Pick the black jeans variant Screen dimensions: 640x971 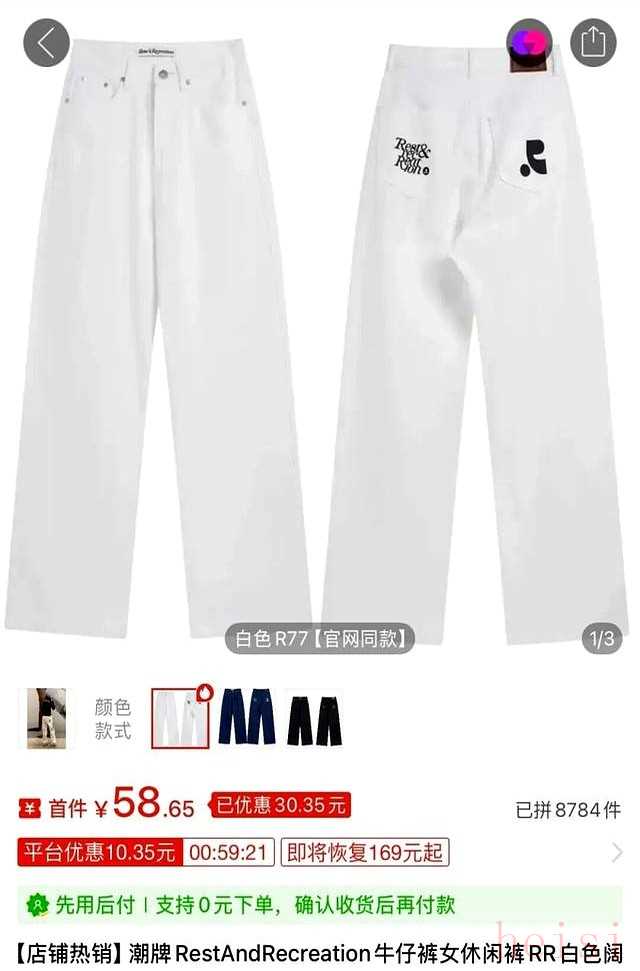pos(314,717)
